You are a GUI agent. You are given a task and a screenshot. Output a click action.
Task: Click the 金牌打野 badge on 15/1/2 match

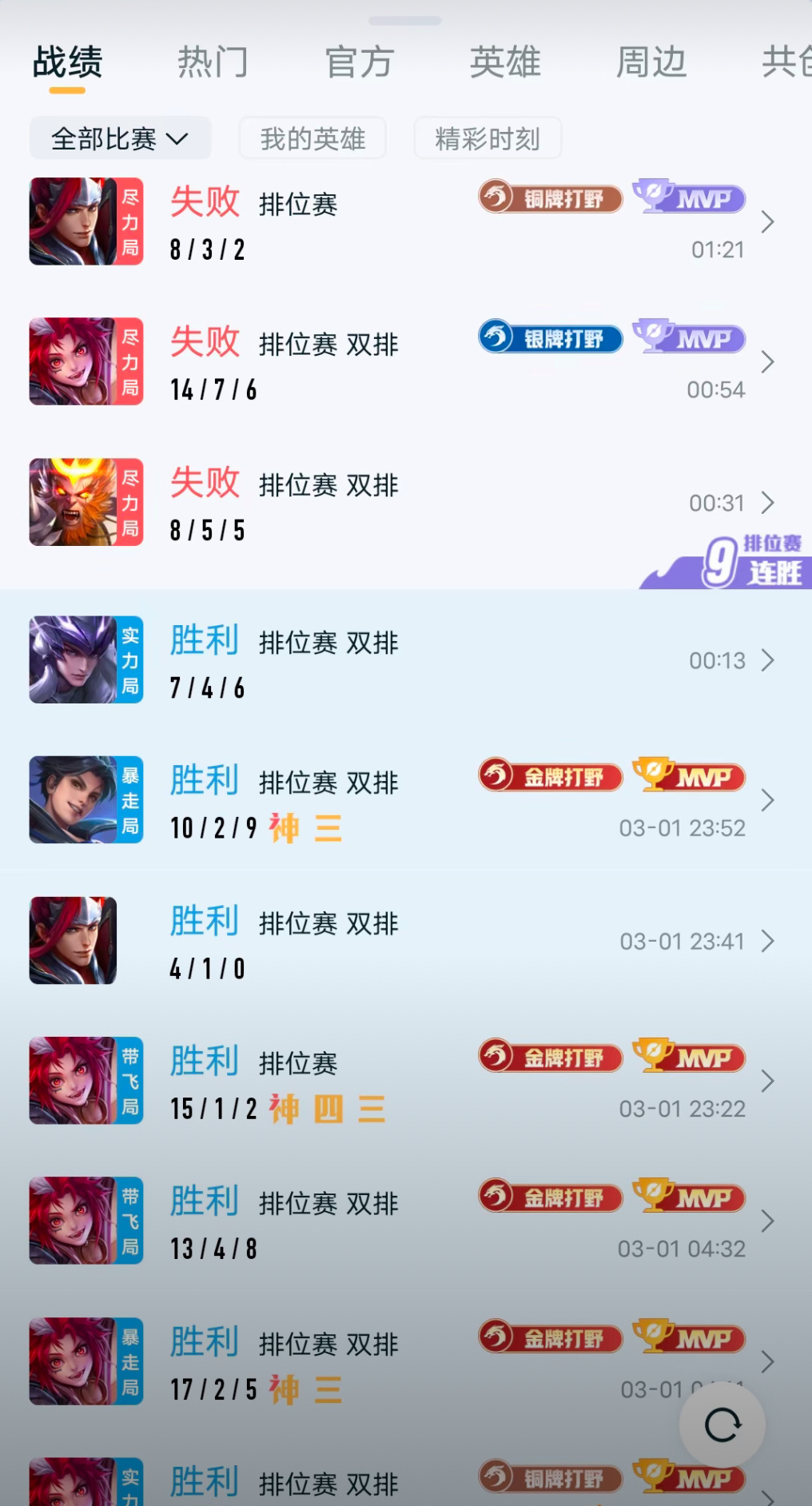coord(548,1057)
